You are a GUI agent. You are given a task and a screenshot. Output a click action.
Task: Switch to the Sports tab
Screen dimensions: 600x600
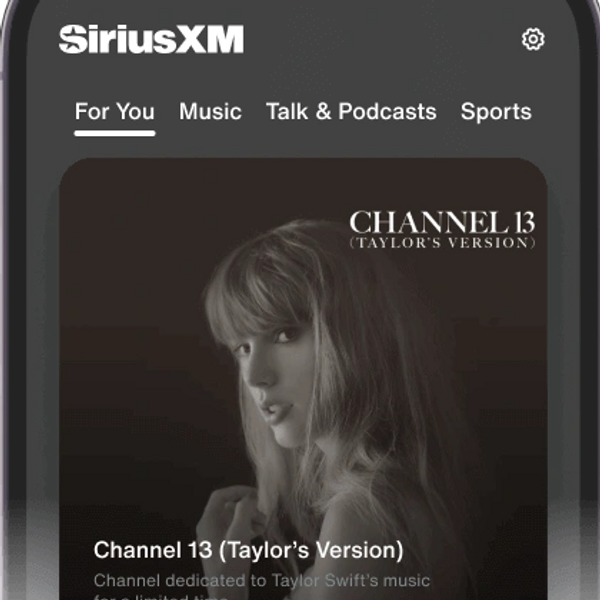tap(496, 112)
